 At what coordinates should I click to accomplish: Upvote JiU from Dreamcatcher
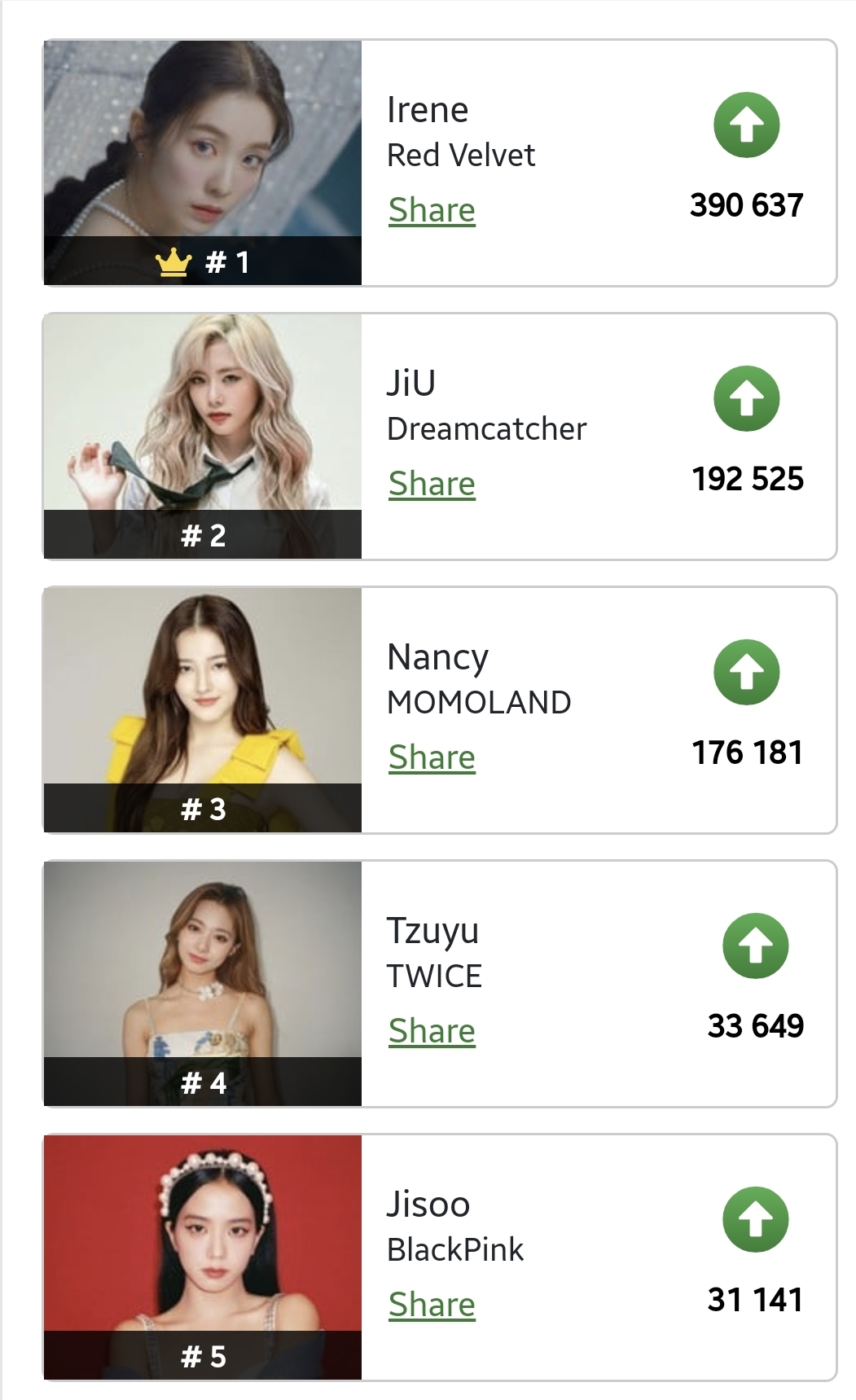click(746, 399)
